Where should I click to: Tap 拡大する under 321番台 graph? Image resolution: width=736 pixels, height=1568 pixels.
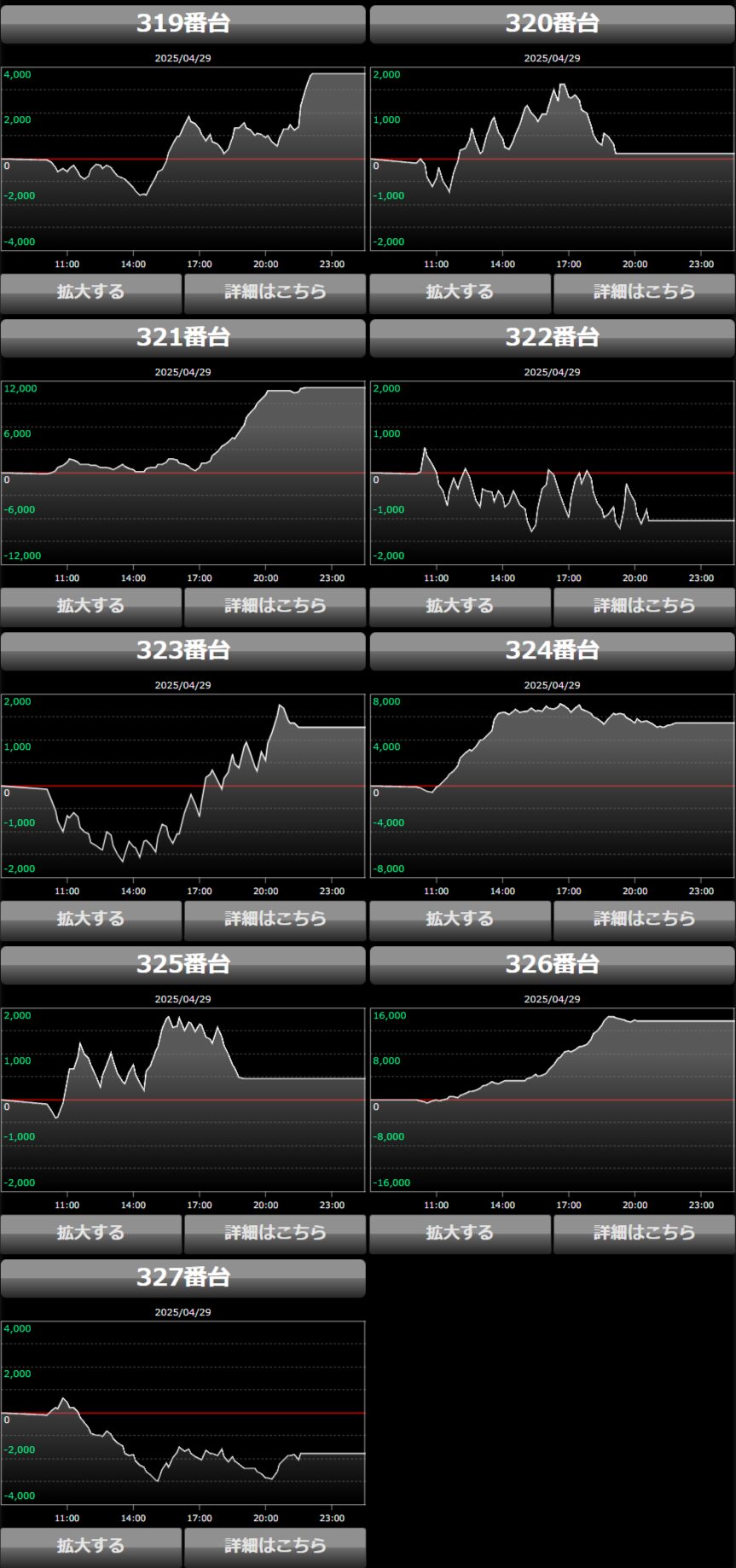coord(90,606)
